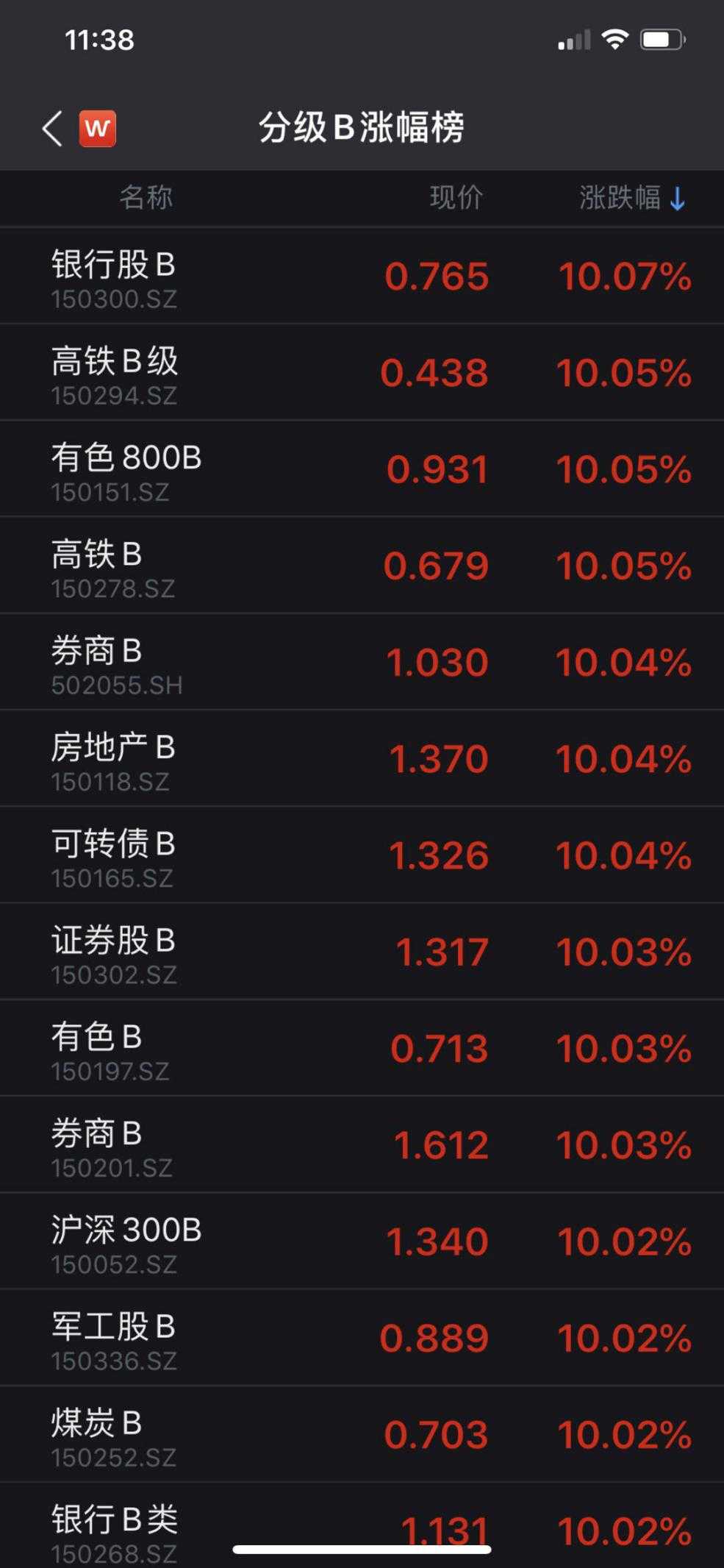
Task: Open 证券股B 150302.SZ row
Action: (x=362, y=952)
